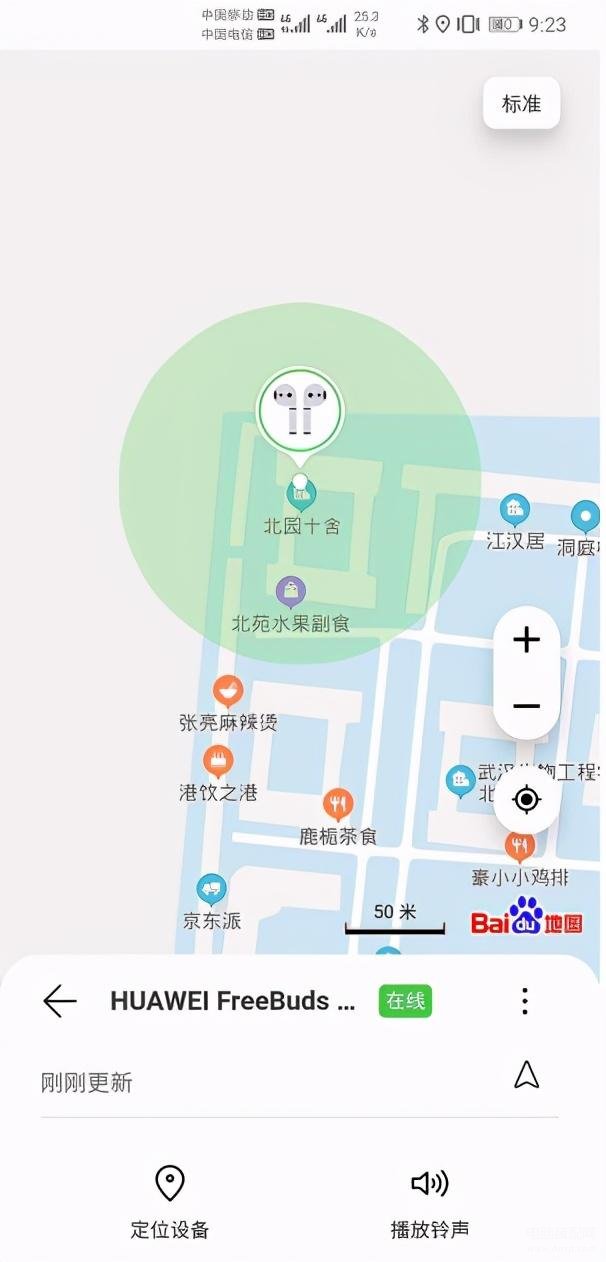This screenshot has width=606, height=1262.
Task: Tap the 标准 map style button
Action: 521,103
